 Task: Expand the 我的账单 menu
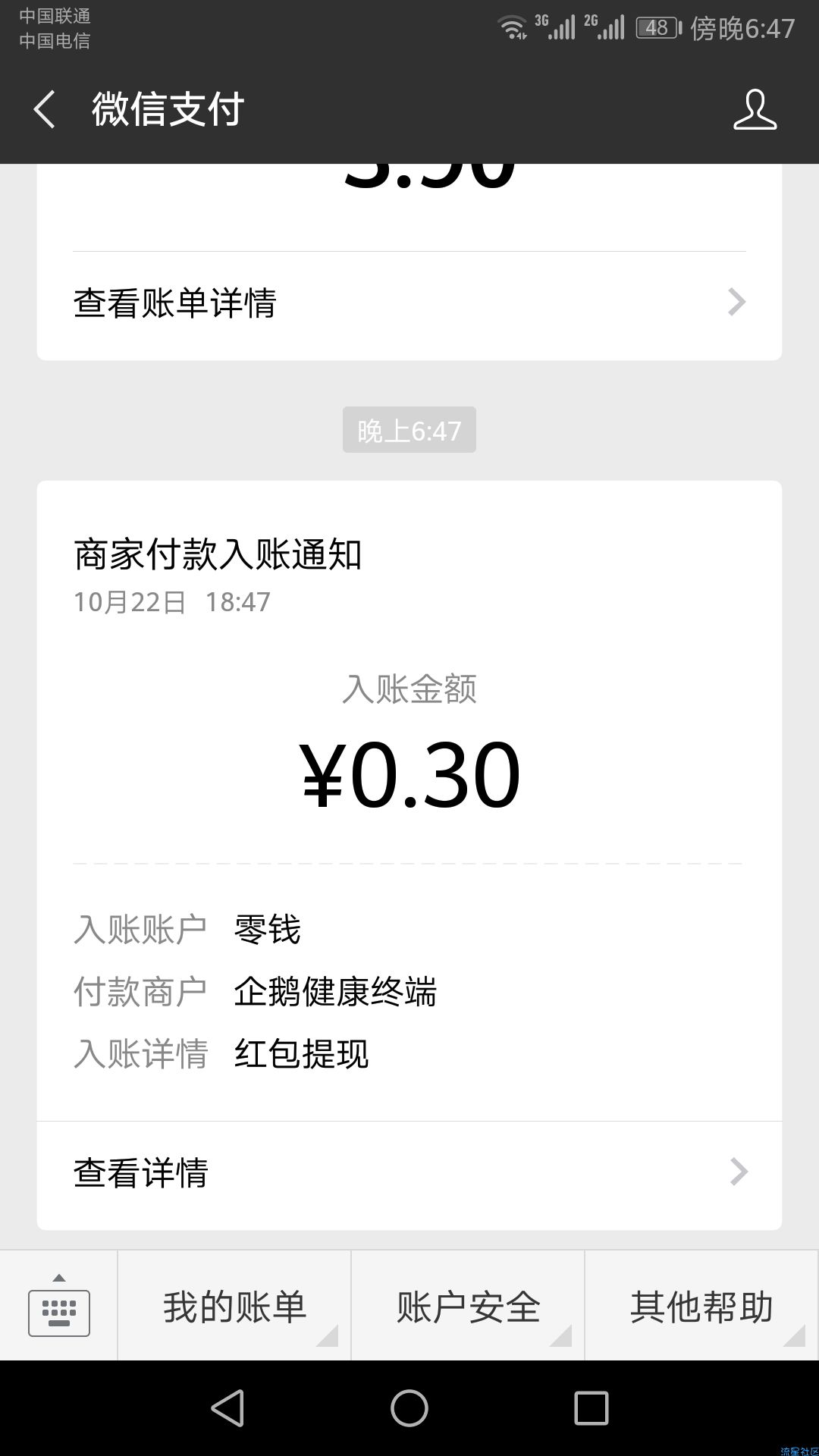click(x=234, y=1306)
